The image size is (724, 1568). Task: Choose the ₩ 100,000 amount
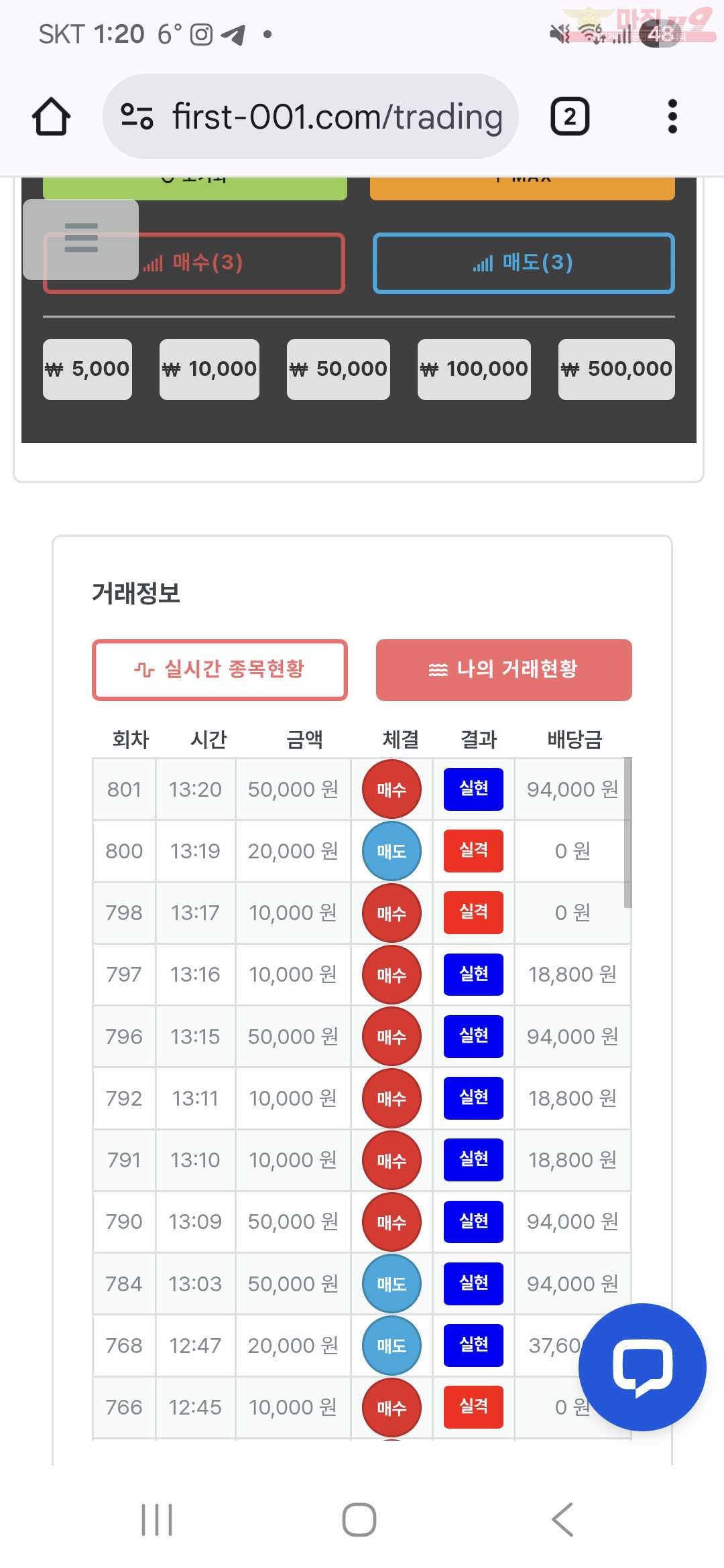click(x=474, y=369)
